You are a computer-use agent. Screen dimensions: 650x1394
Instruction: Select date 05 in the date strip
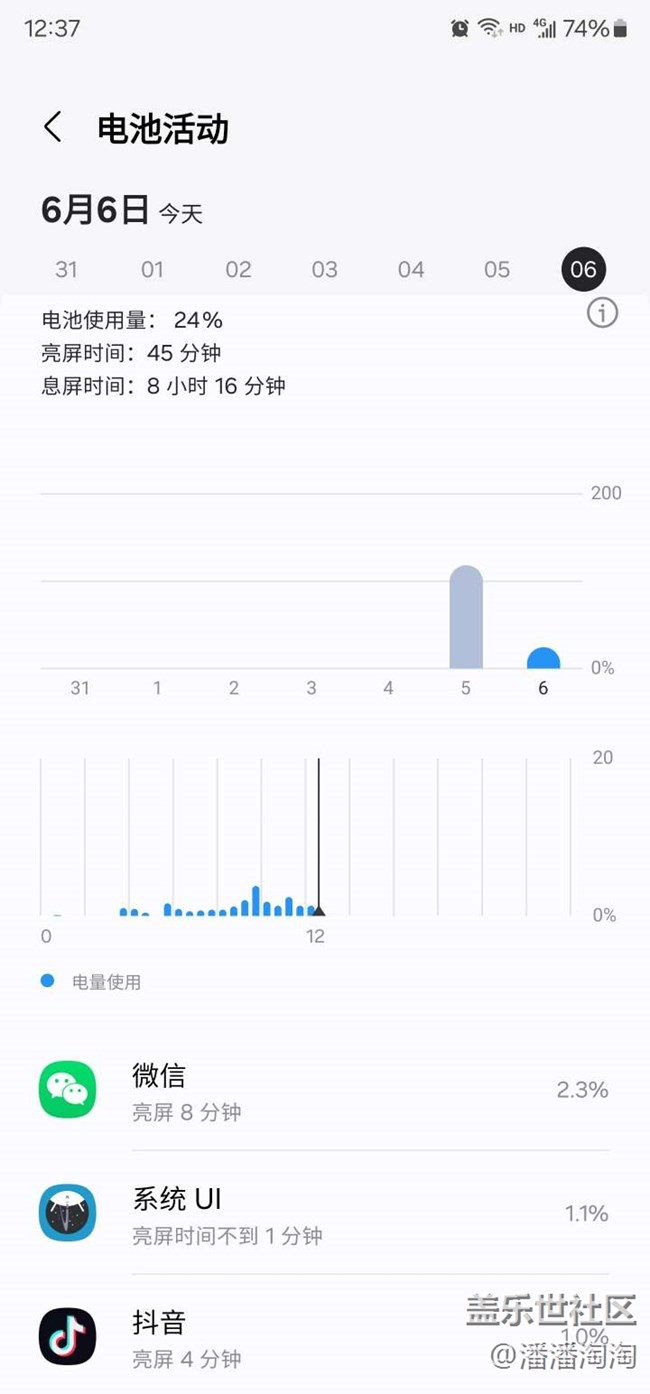coord(497,269)
